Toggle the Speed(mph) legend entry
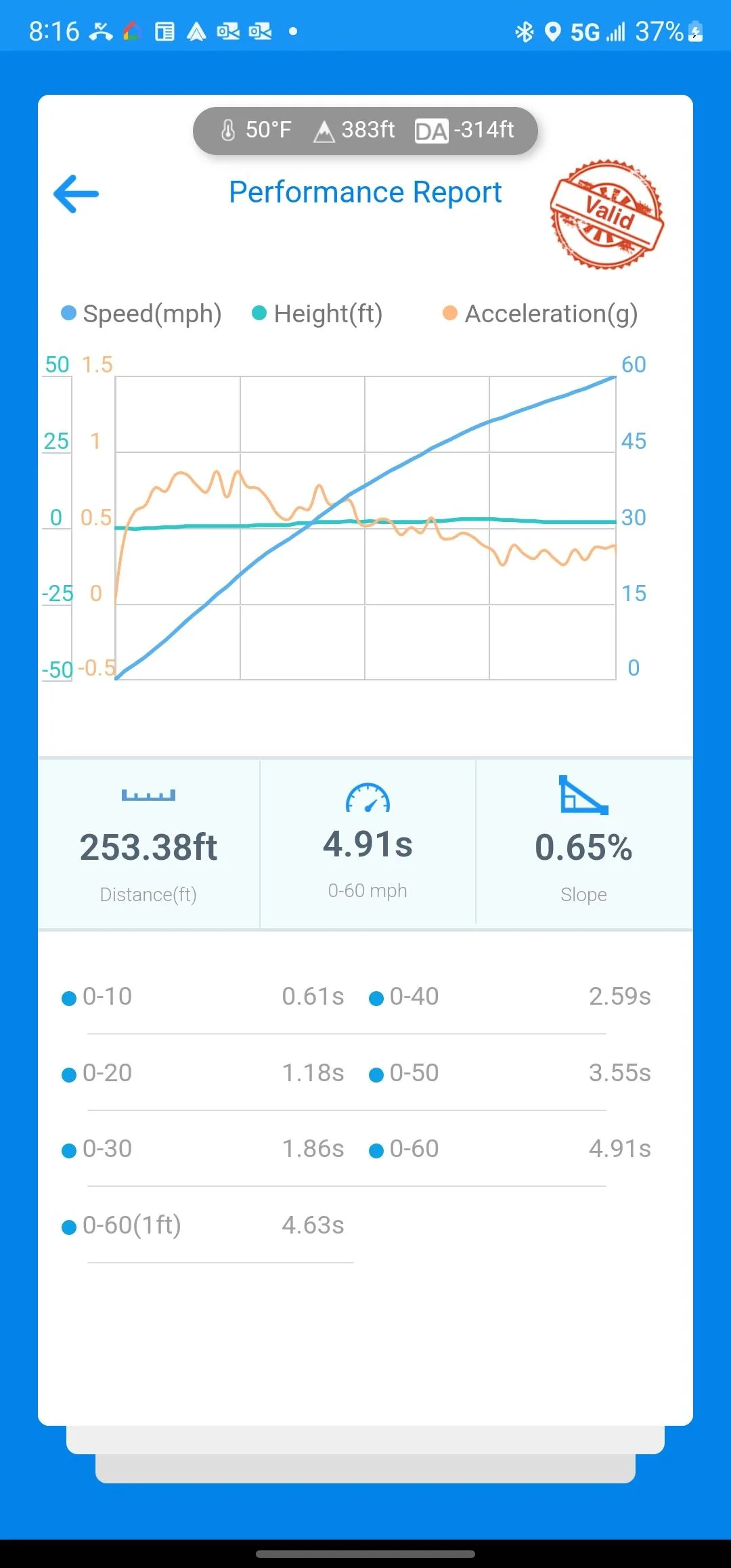 click(x=141, y=313)
